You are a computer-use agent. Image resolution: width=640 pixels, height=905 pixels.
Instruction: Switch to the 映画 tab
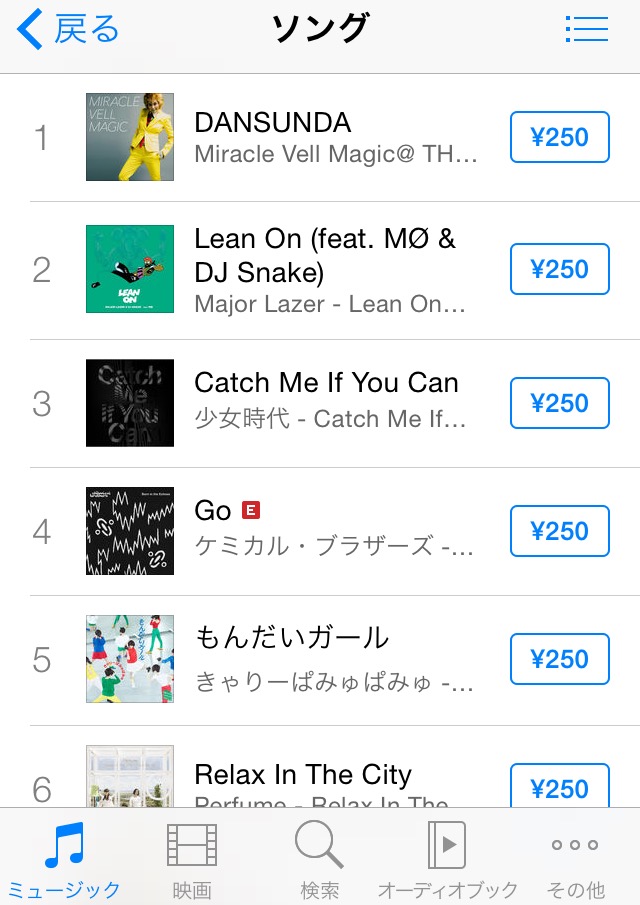[191, 858]
